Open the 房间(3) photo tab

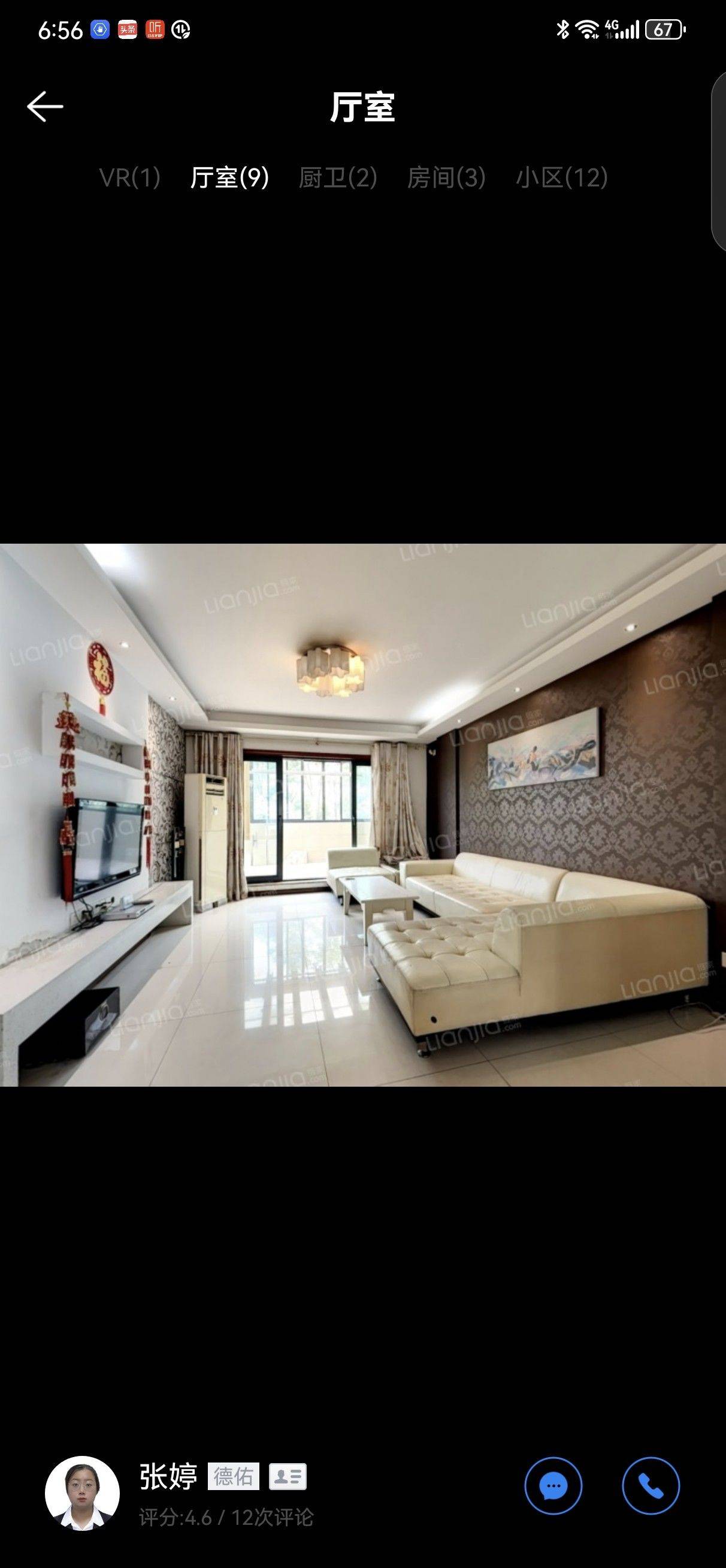446,178
